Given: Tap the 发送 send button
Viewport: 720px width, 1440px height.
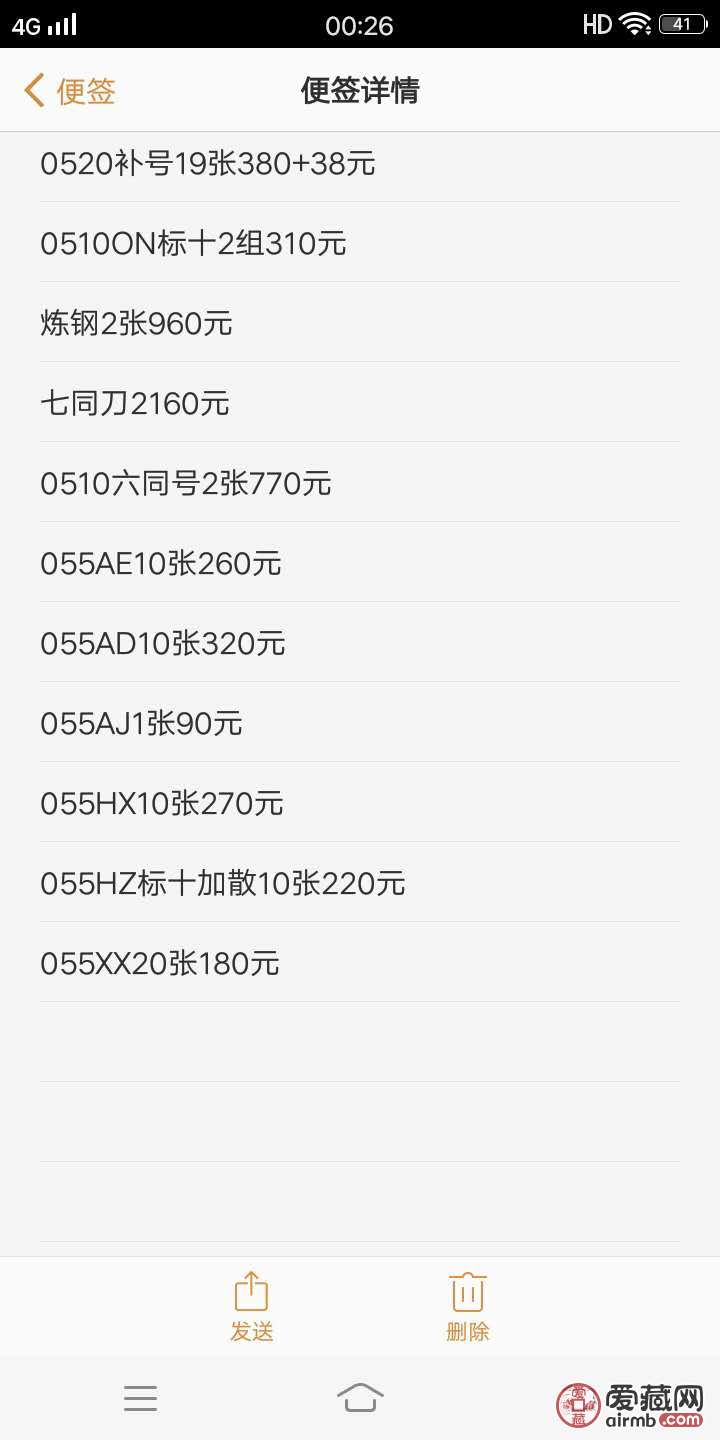Looking at the screenshot, I should [251, 1307].
